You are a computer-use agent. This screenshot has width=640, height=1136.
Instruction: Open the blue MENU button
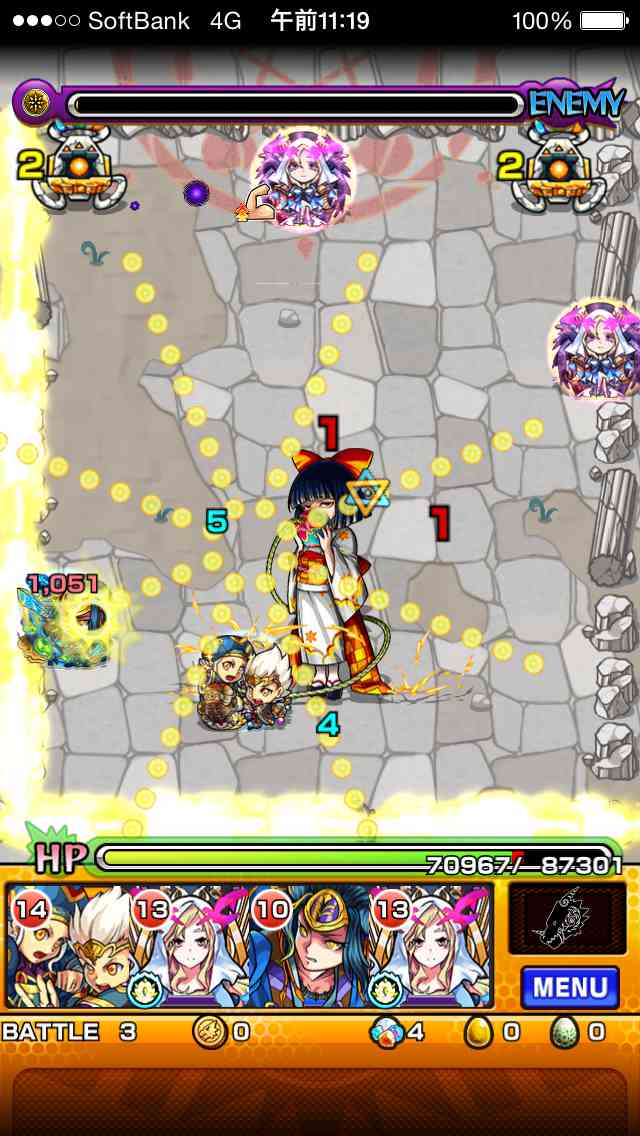click(569, 987)
